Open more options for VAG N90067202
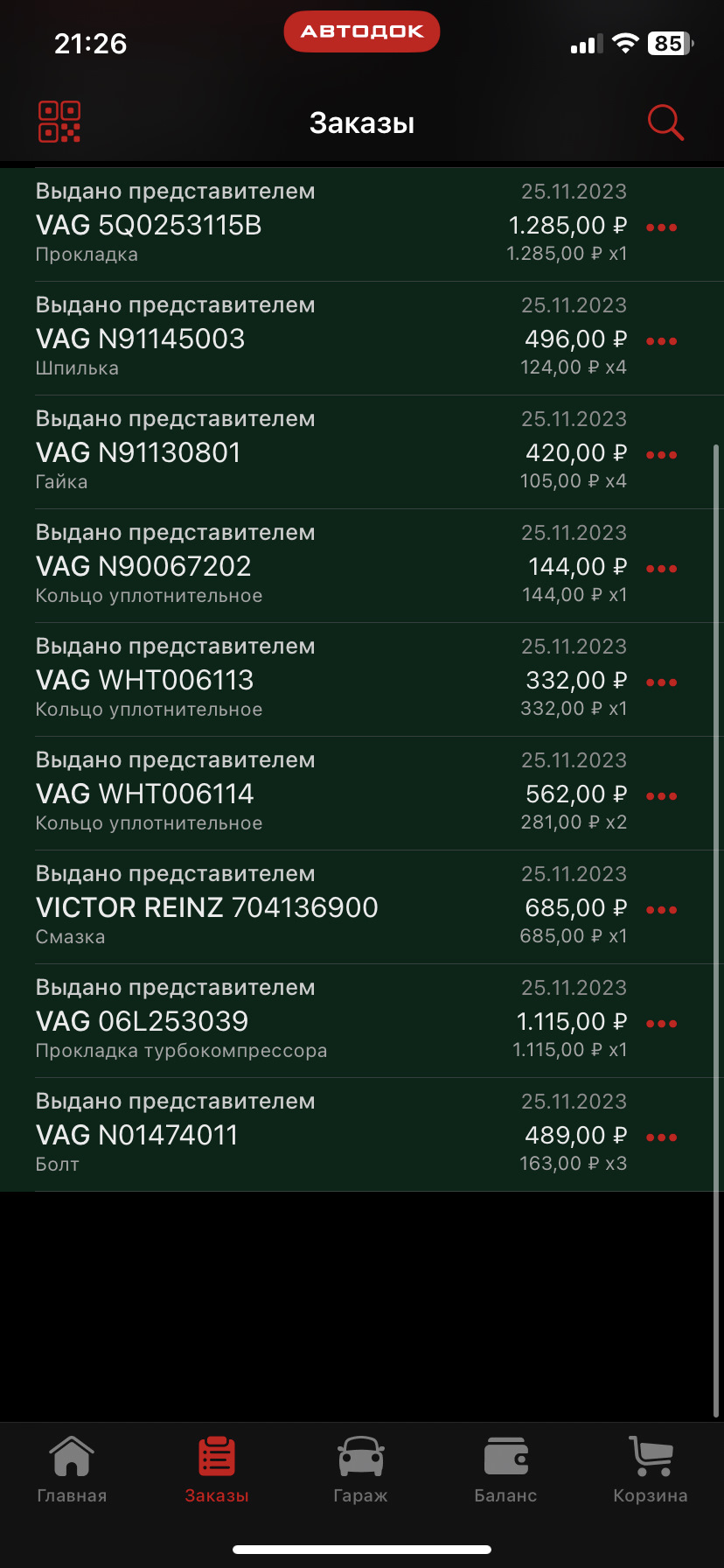Screen dimensions: 724x1568 click(x=661, y=569)
